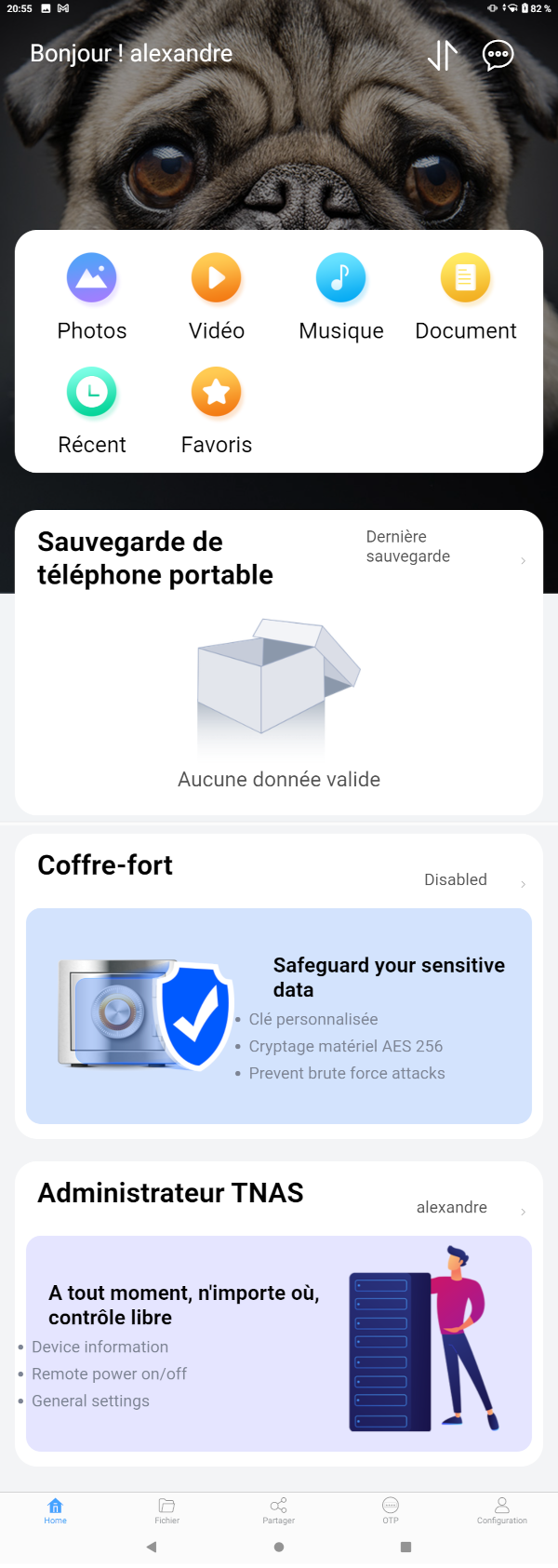Select the Home tab

56,1510
